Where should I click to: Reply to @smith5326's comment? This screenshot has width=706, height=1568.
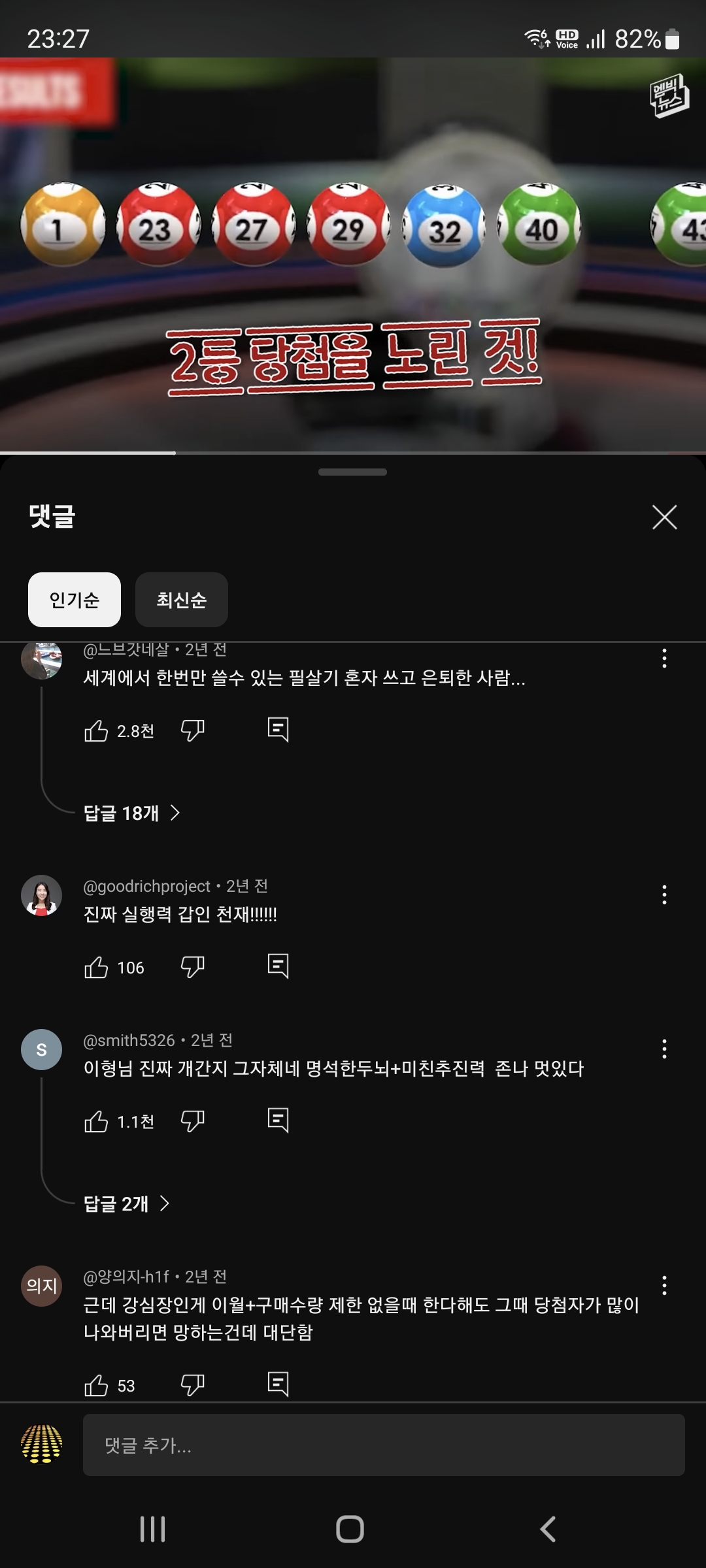click(x=278, y=1120)
